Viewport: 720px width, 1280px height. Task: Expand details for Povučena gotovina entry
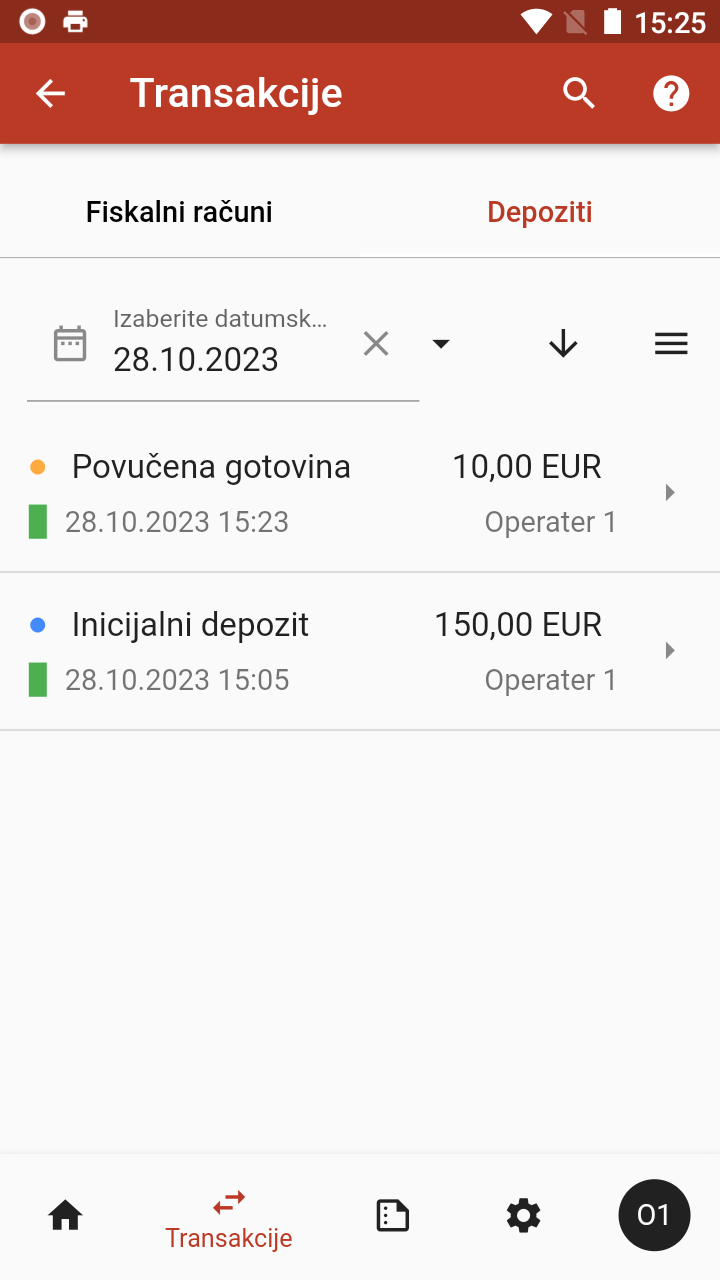coord(670,491)
